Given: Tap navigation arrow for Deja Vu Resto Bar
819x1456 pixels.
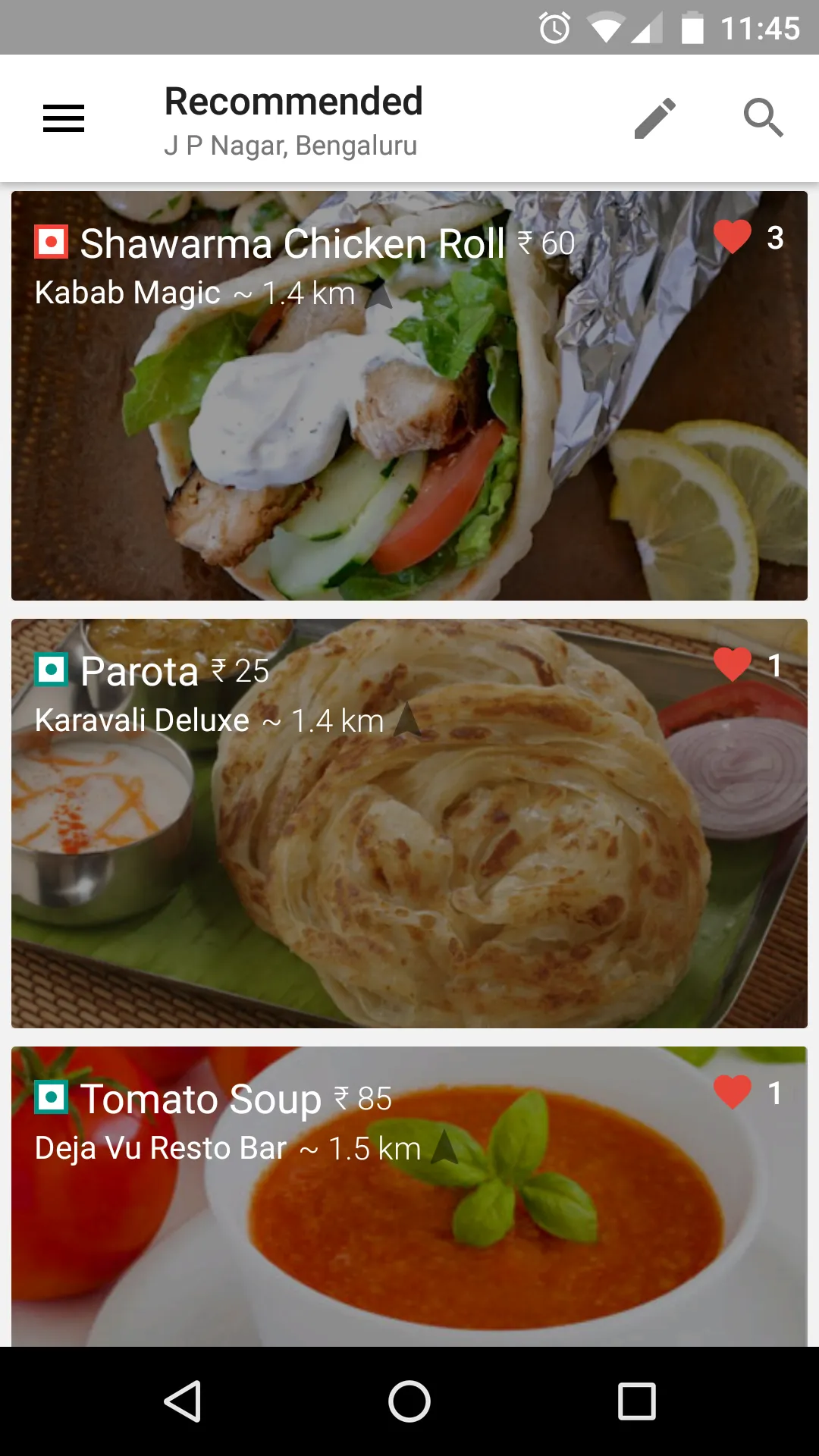Looking at the screenshot, I should coord(445,1148).
